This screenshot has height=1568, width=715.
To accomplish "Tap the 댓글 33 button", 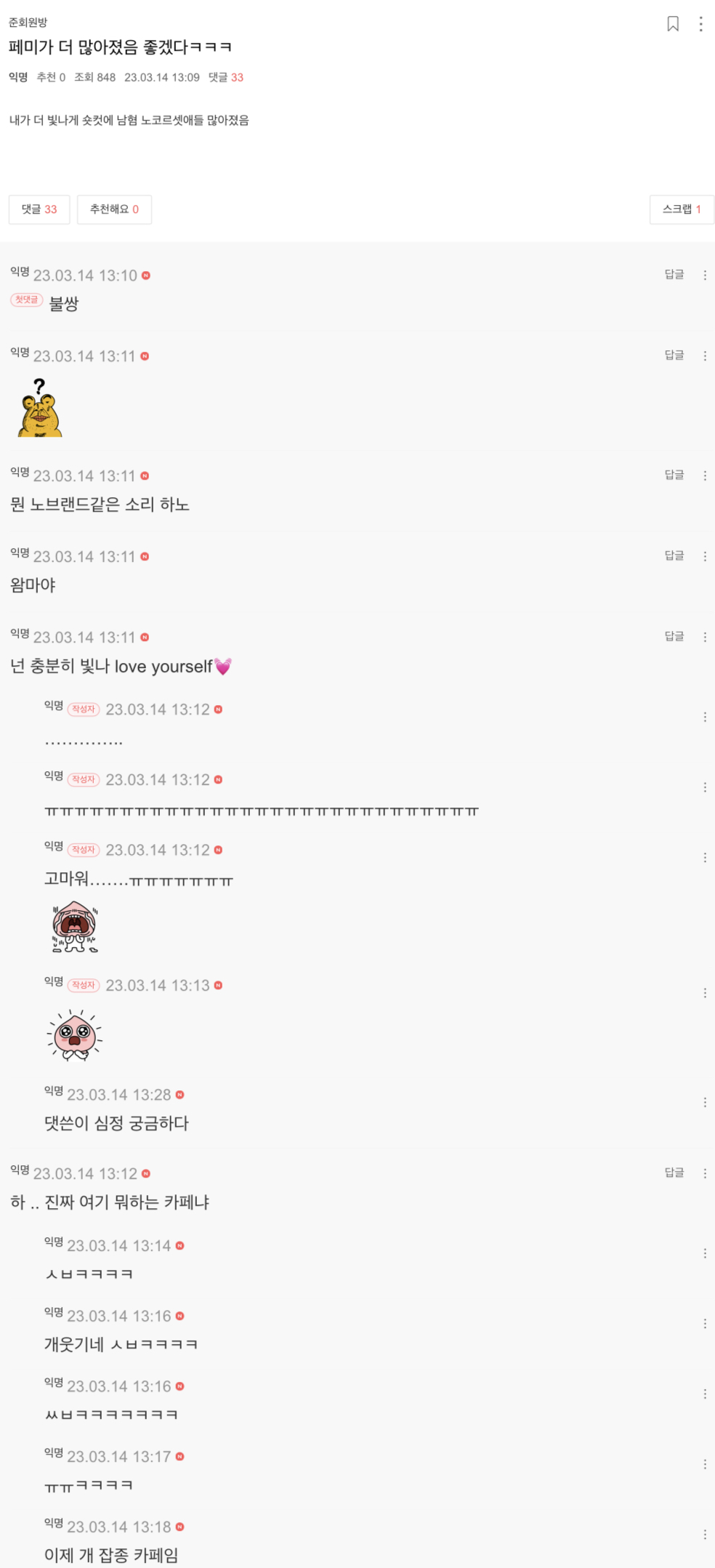I will 39,209.
